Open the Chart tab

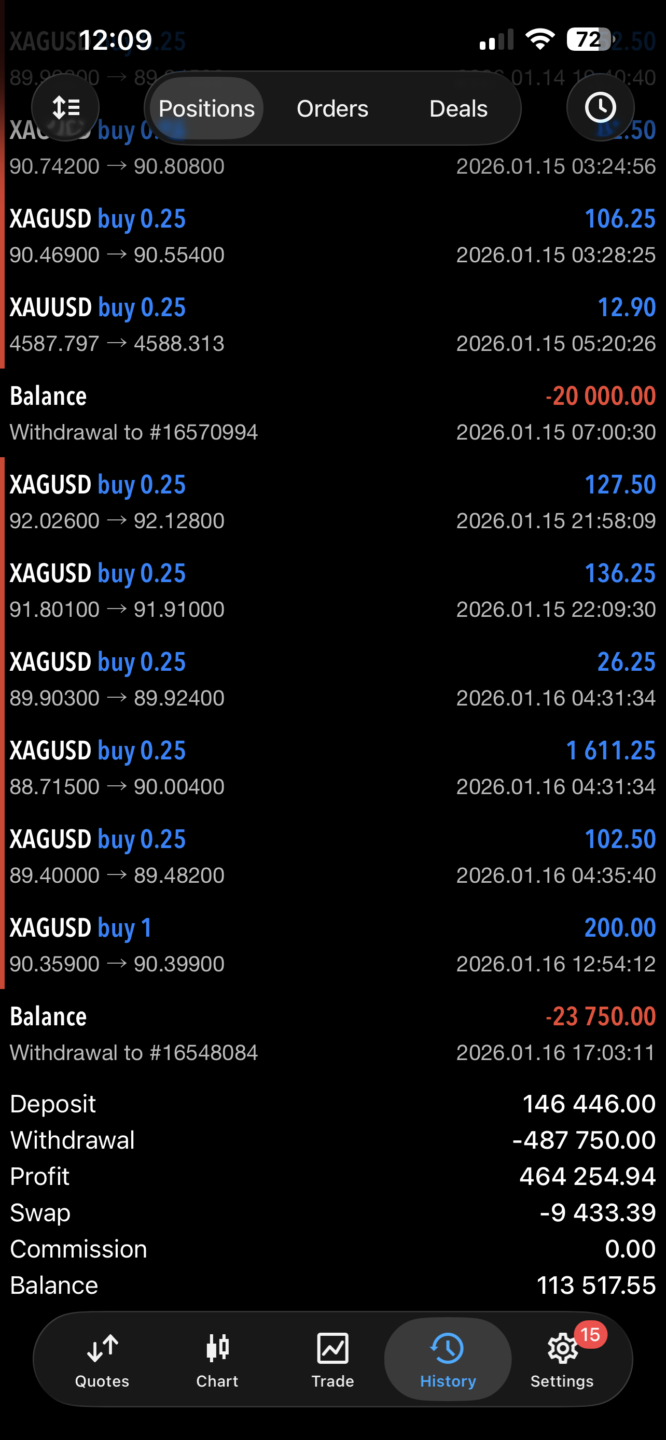217,1361
